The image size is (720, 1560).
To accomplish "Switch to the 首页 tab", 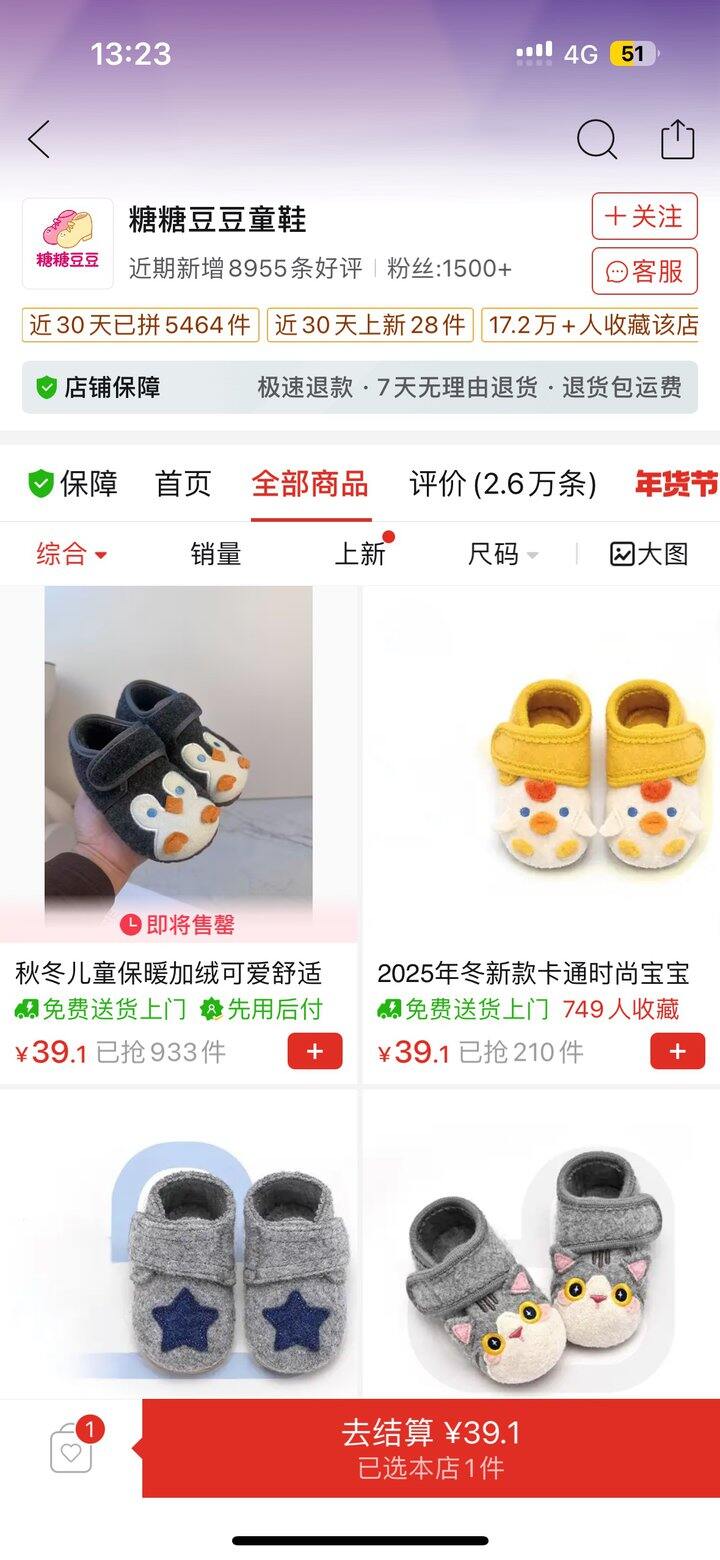I will pos(183,485).
